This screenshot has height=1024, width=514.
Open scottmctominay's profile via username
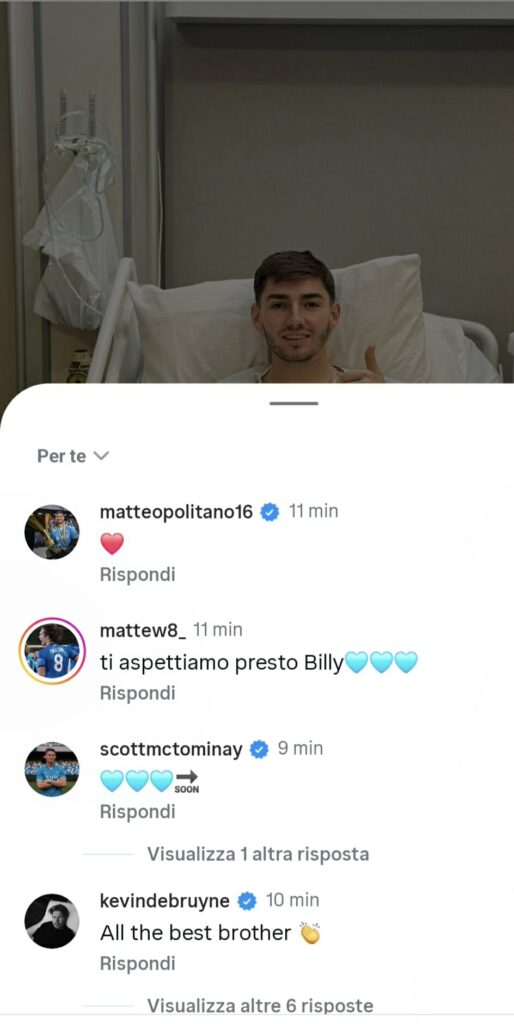(171, 749)
